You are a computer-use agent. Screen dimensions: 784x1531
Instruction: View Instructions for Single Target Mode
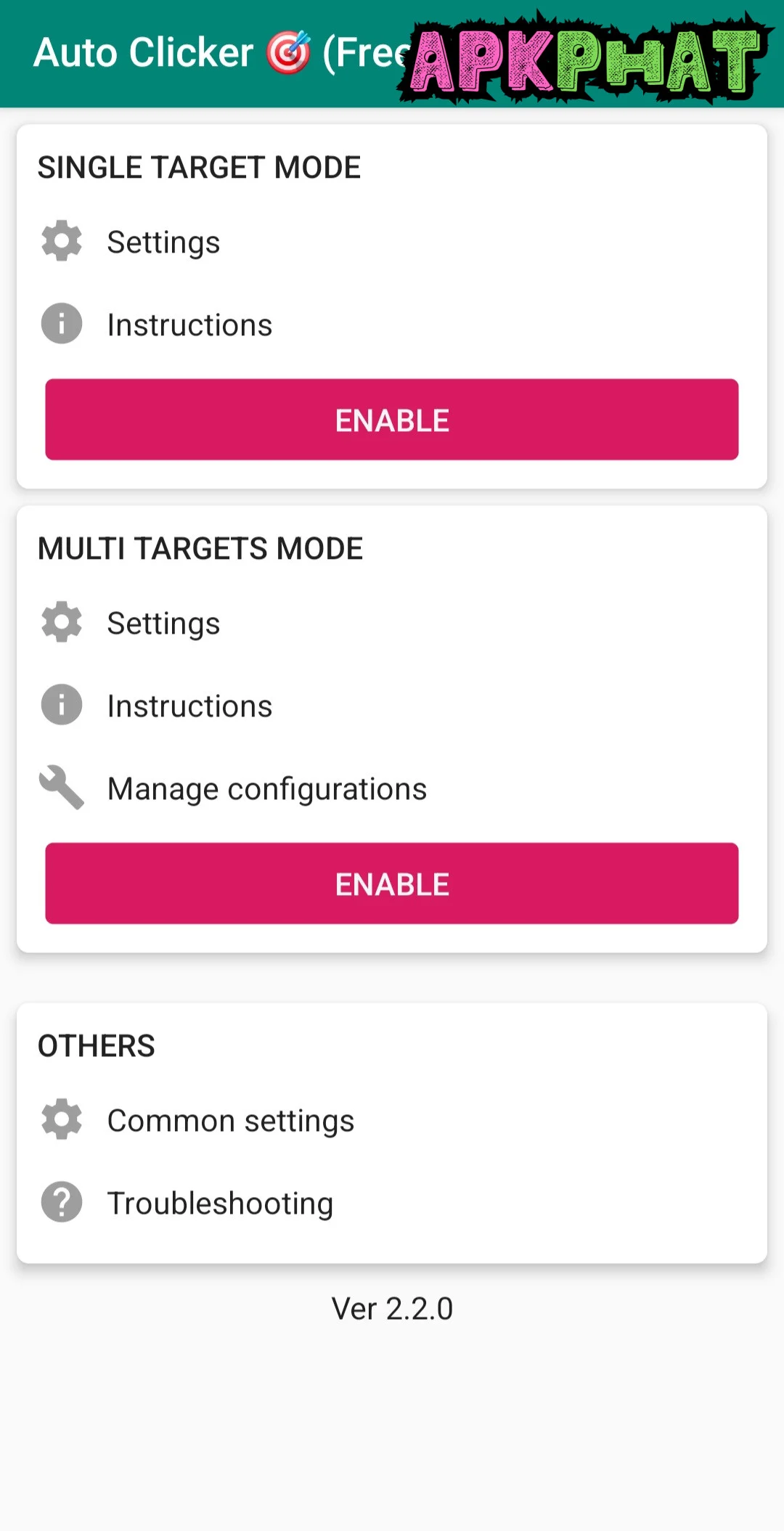point(189,325)
